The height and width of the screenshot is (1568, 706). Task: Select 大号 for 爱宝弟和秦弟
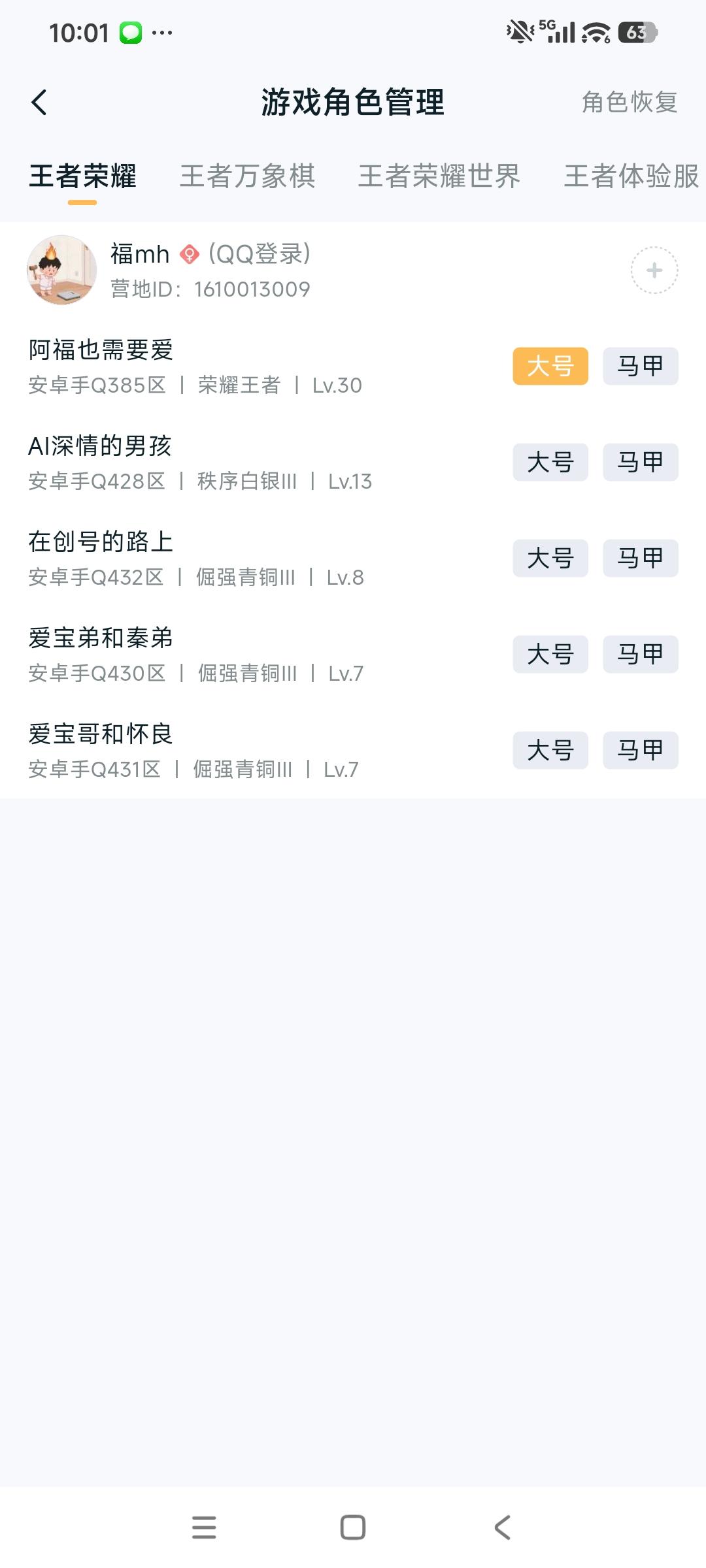(x=550, y=654)
